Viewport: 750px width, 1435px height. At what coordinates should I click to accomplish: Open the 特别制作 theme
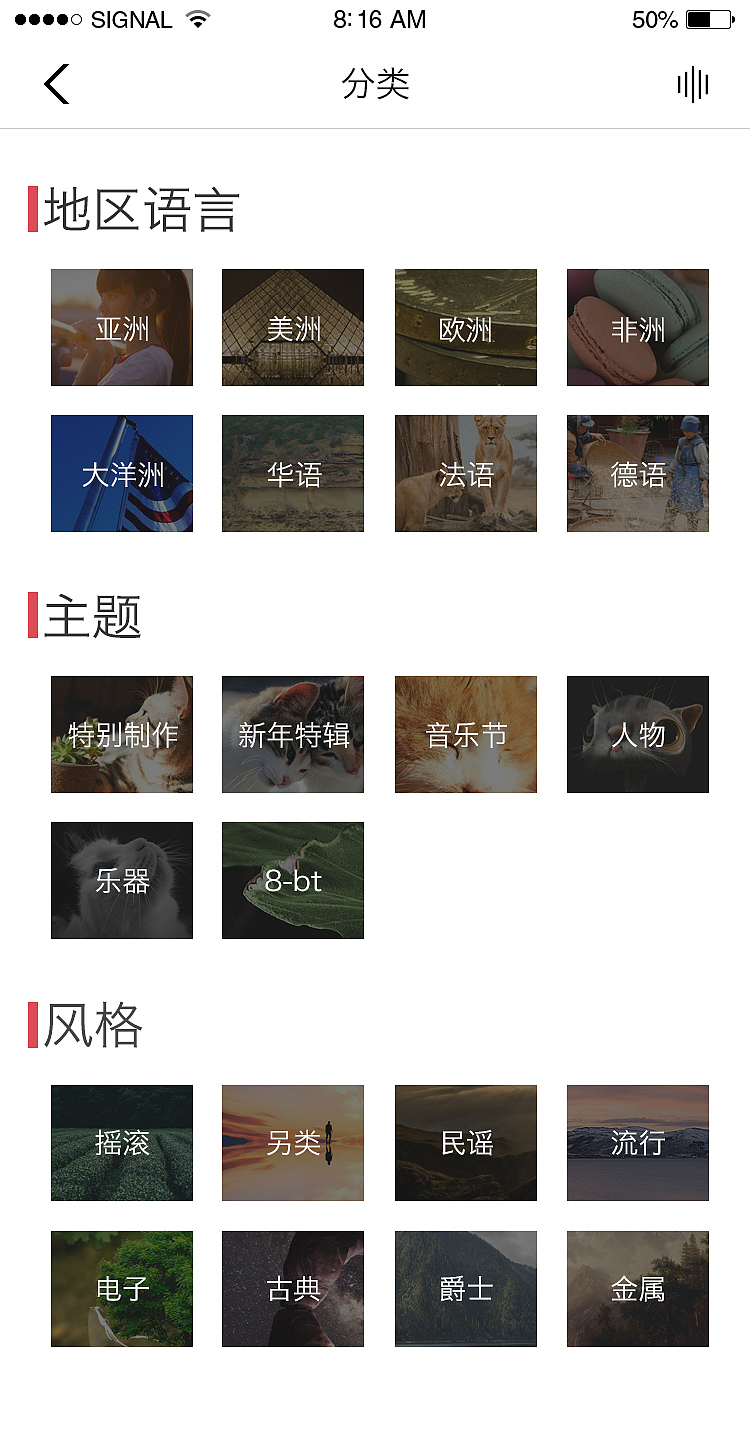coord(121,734)
